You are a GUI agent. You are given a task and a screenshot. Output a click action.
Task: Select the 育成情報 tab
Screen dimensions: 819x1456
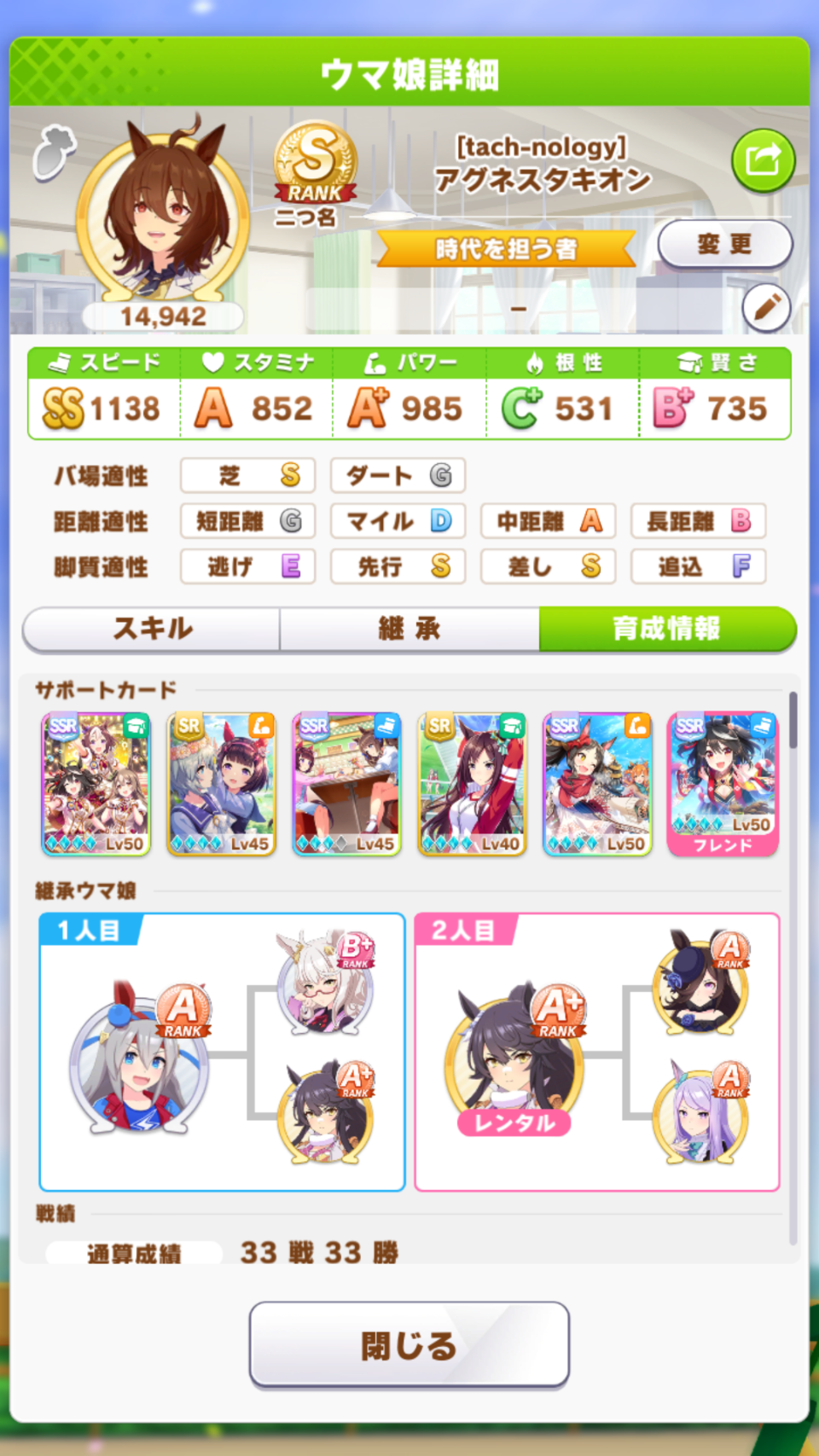(x=667, y=629)
